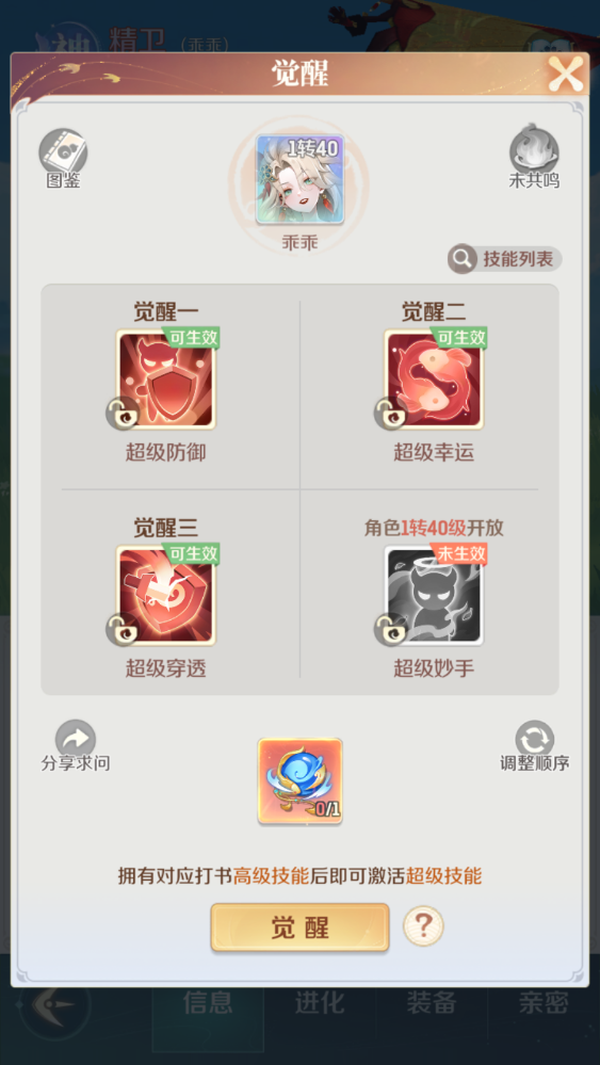The height and width of the screenshot is (1065, 600).
Task: Close the 觉醒 dialog
Action: click(x=565, y=75)
